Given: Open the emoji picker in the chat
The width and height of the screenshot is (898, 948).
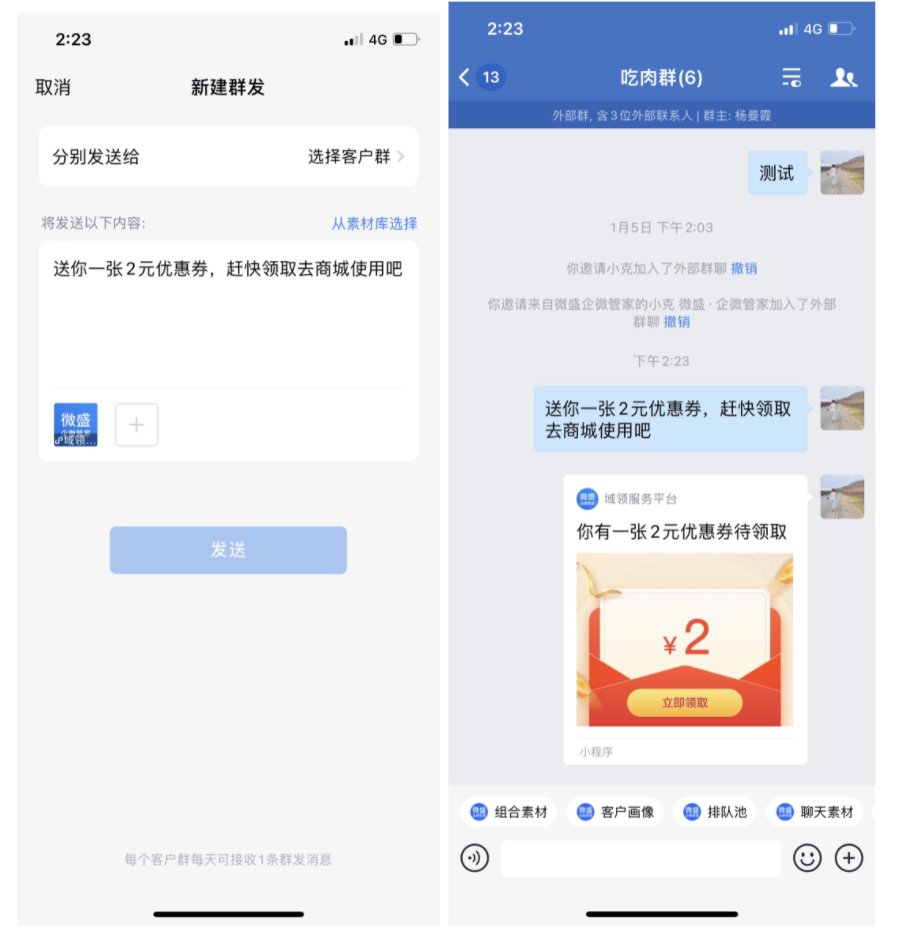Looking at the screenshot, I should (x=807, y=858).
